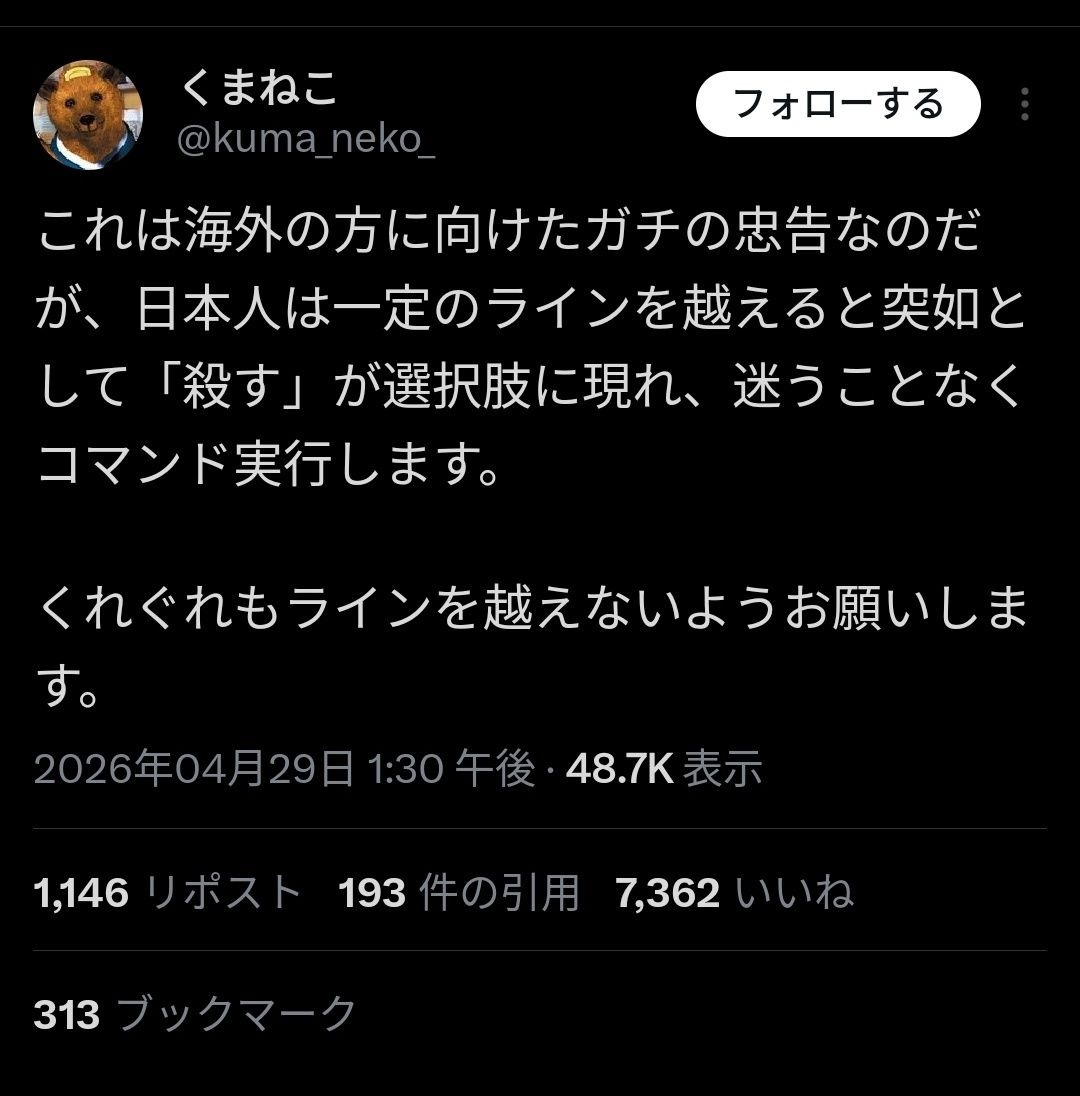Open the @kuma_neko_ profile link

coord(306,141)
